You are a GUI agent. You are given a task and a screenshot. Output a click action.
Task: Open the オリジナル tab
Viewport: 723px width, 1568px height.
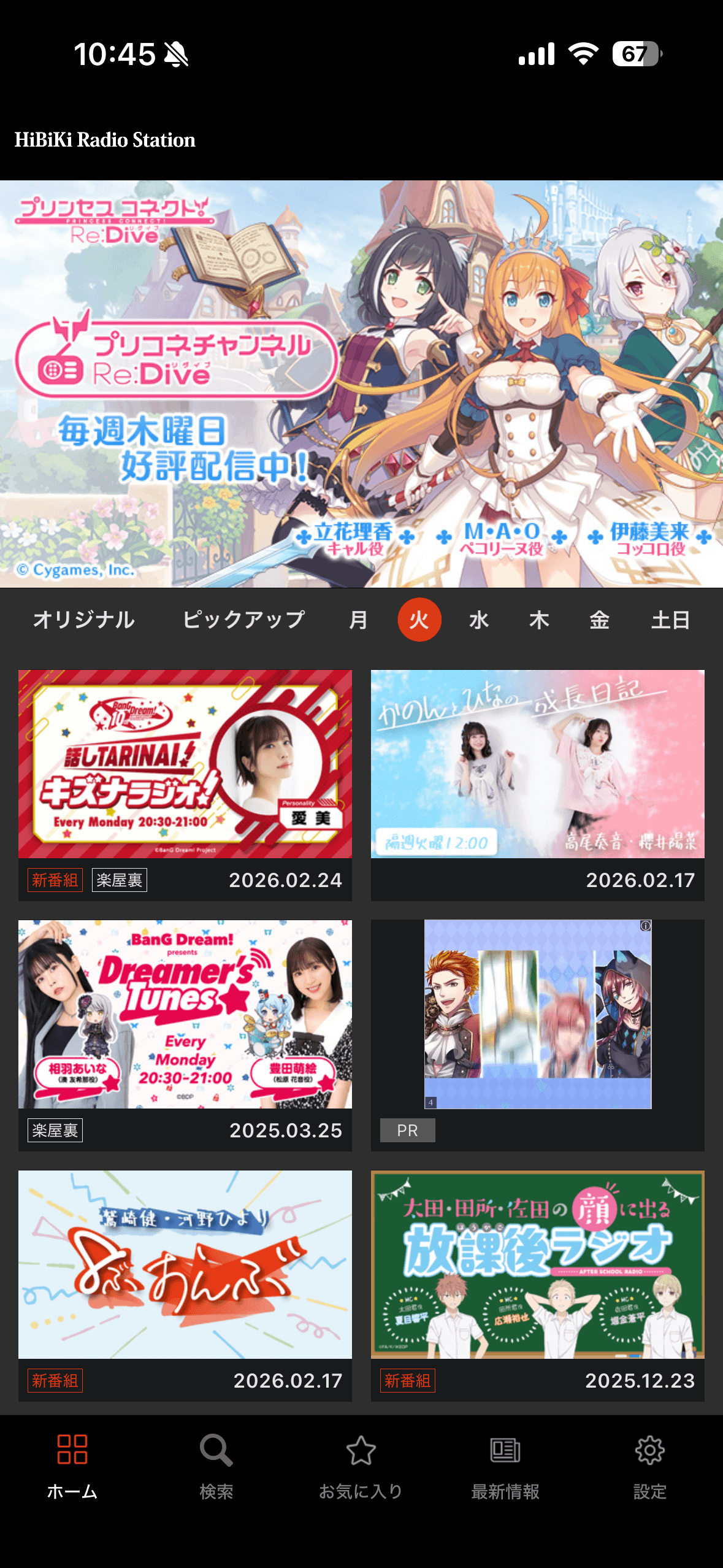point(85,620)
